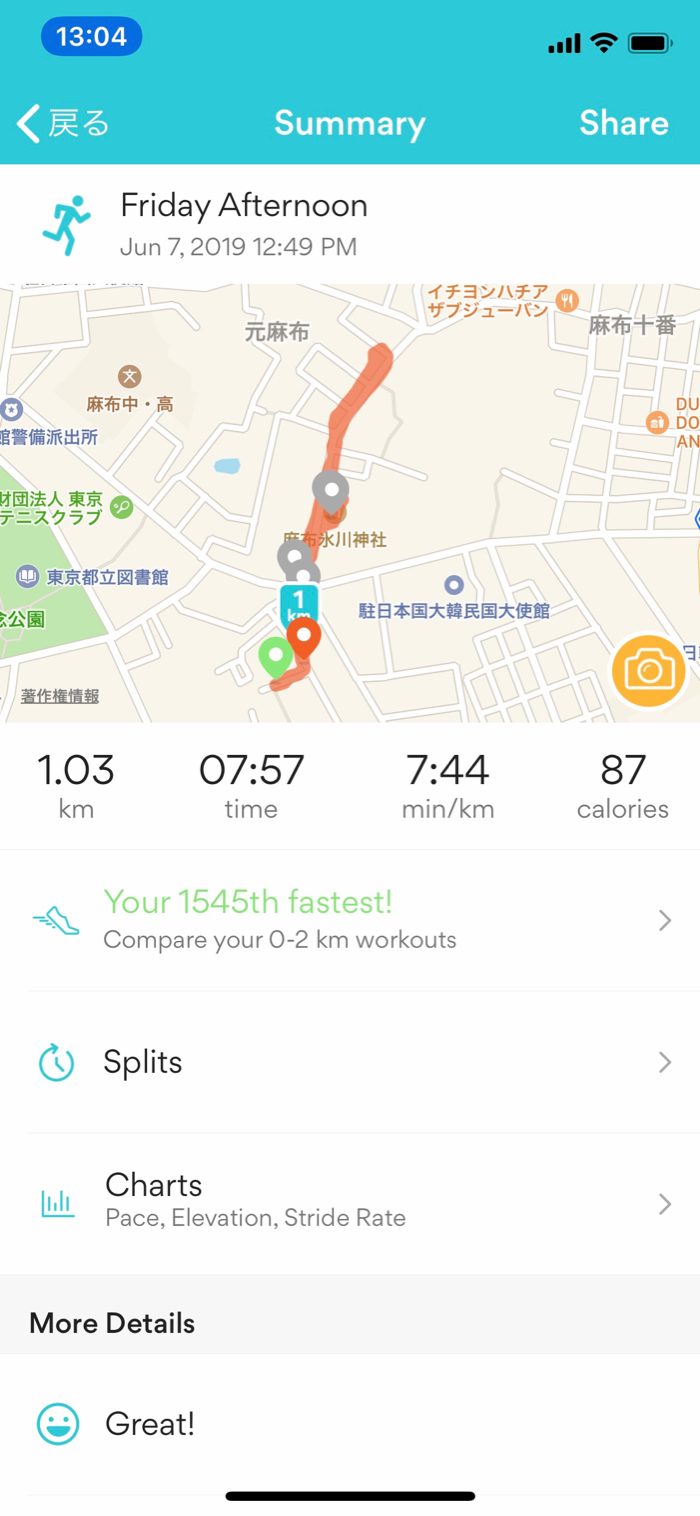Open the Great! mood row
This screenshot has height=1516, width=700.
coord(350,1424)
